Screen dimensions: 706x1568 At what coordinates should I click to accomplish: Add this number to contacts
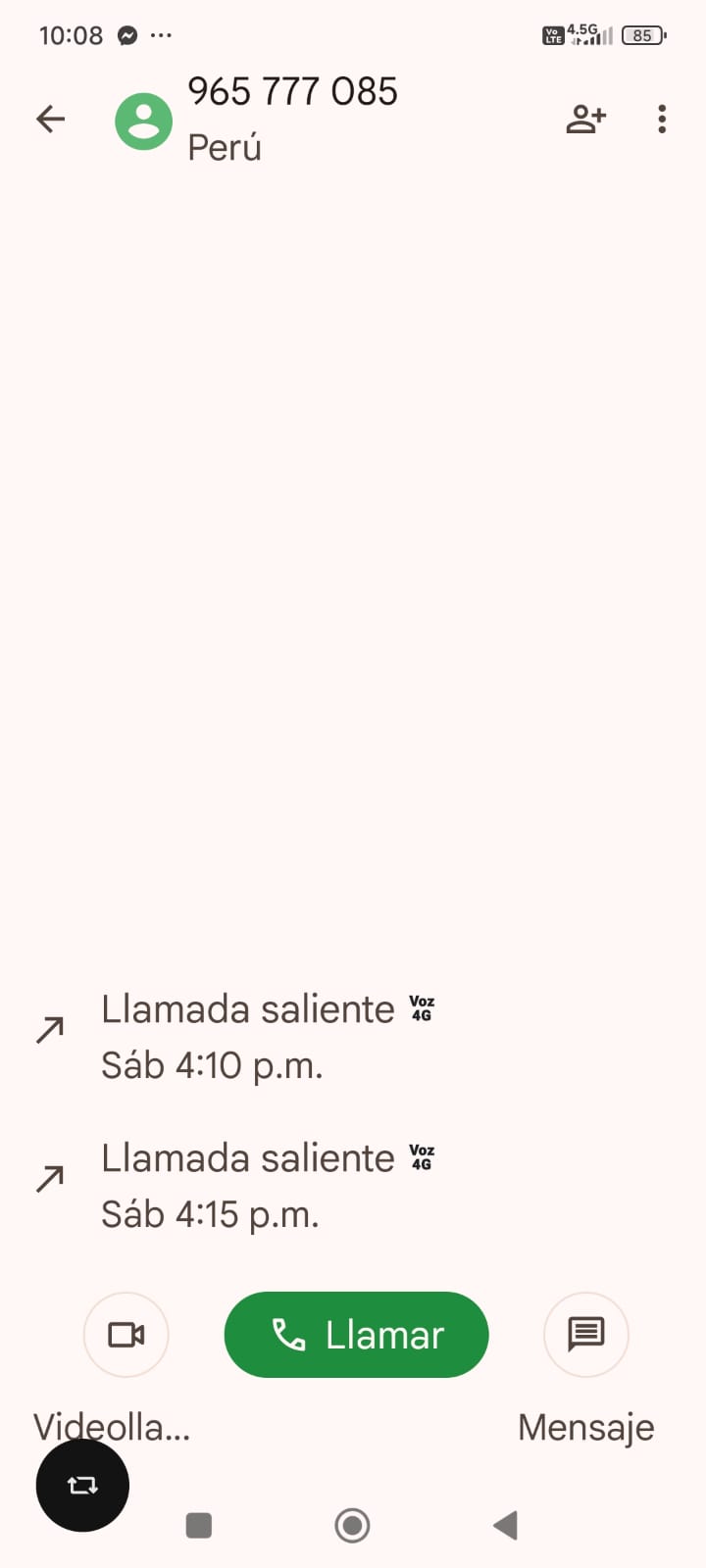[585, 120]
